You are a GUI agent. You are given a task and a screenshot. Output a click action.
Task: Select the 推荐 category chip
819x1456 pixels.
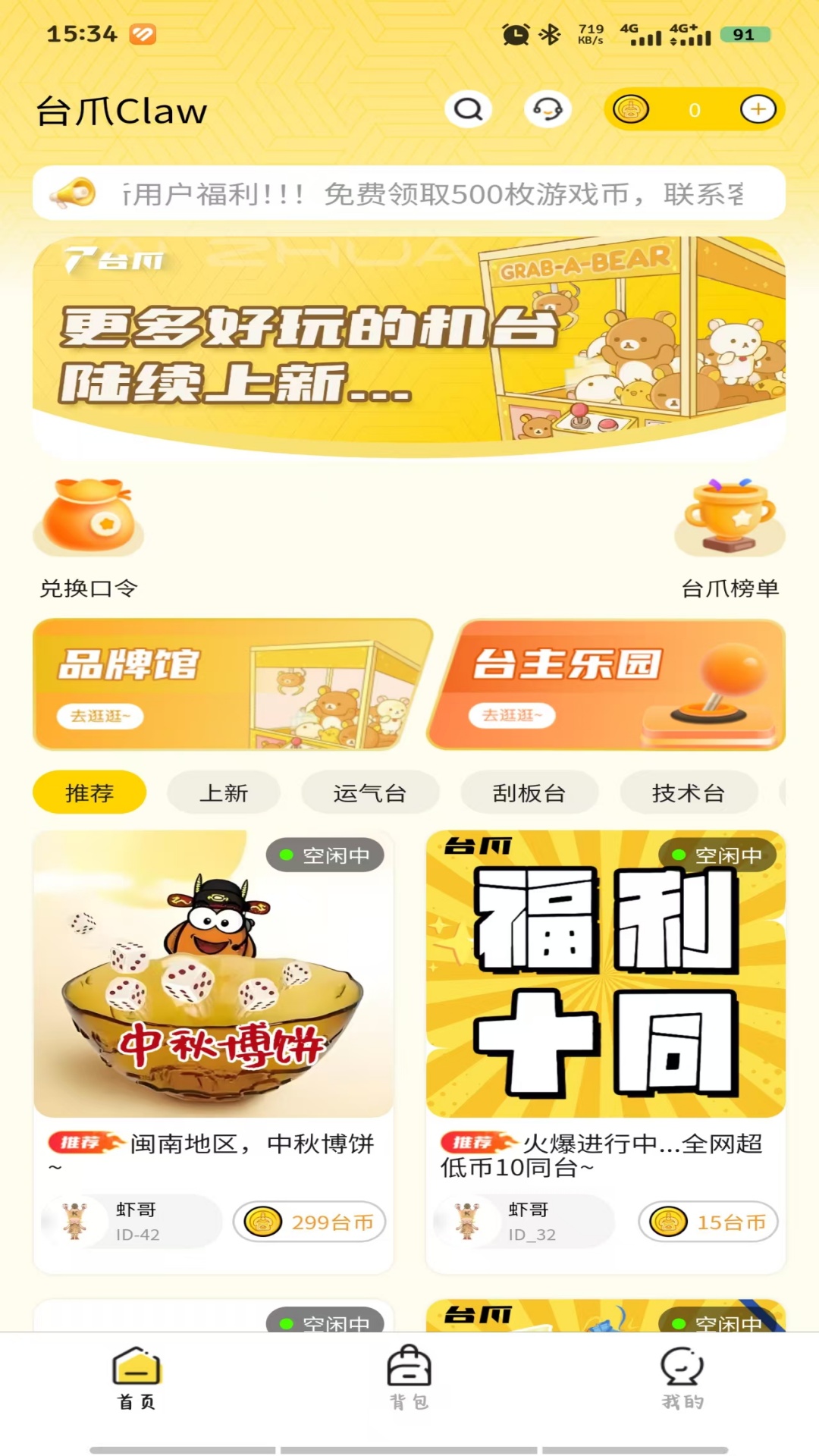click(89, 792)
